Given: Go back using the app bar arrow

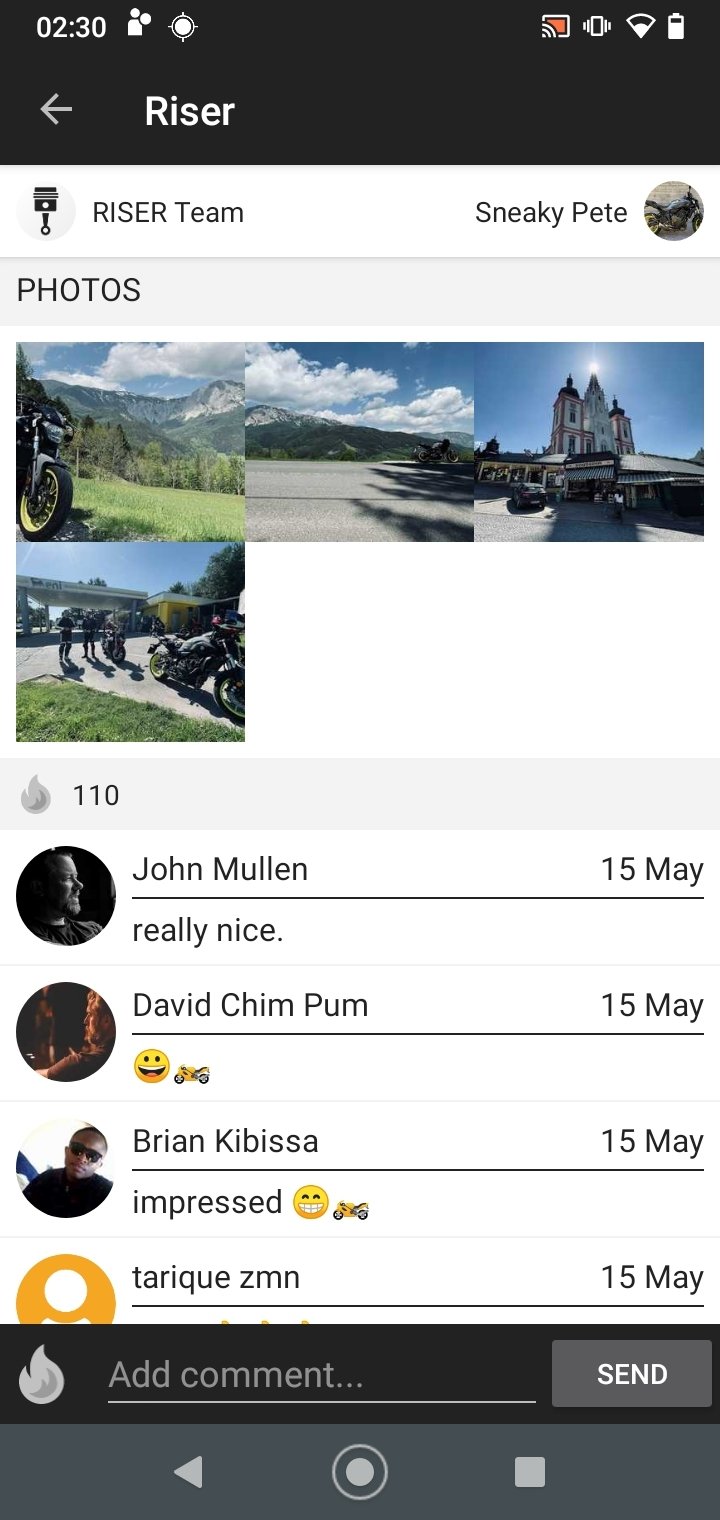Looking at the screenshot, I should coord(56,110).
